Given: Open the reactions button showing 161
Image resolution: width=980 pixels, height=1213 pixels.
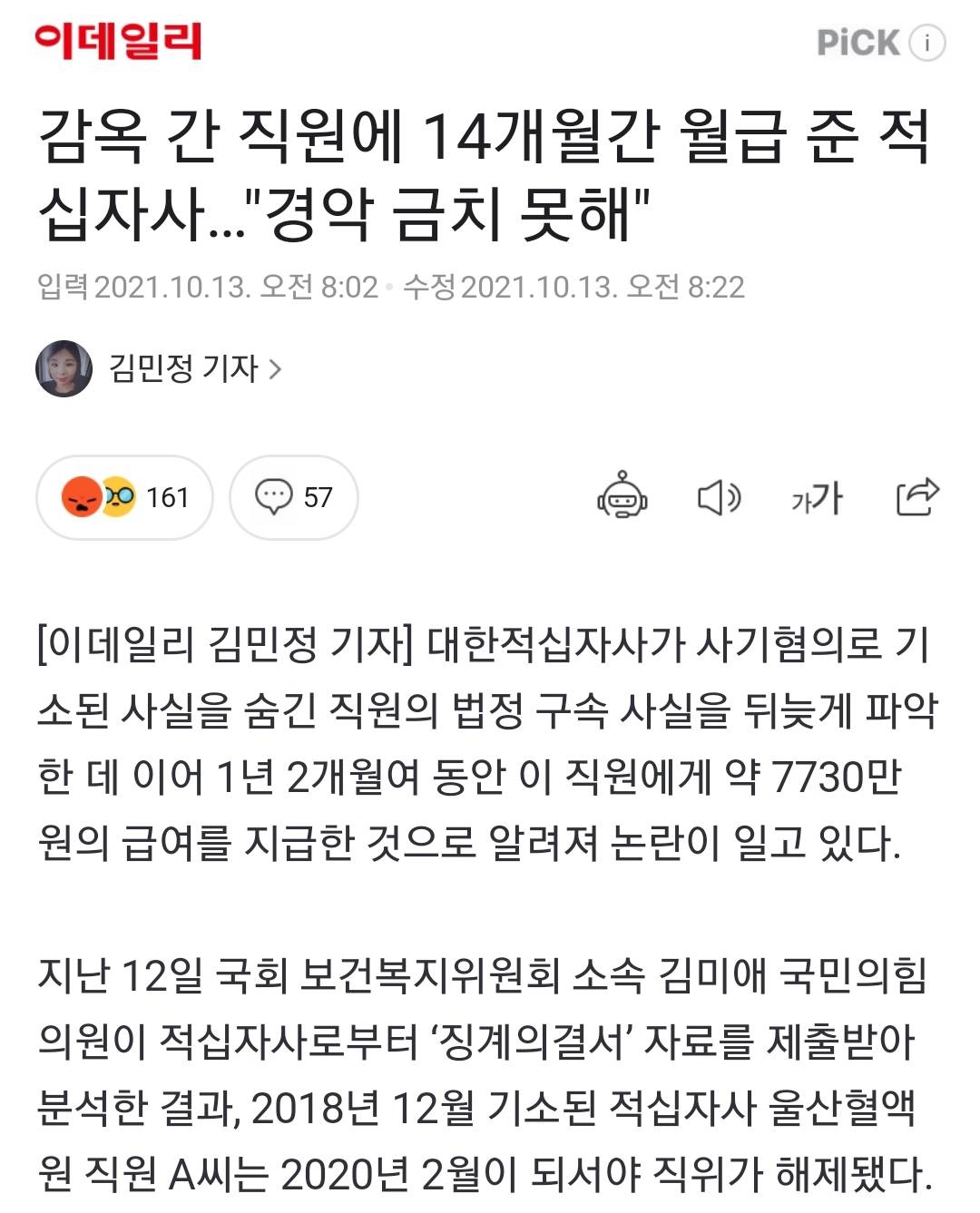Looking at the screenshot, I should [124, 497].
